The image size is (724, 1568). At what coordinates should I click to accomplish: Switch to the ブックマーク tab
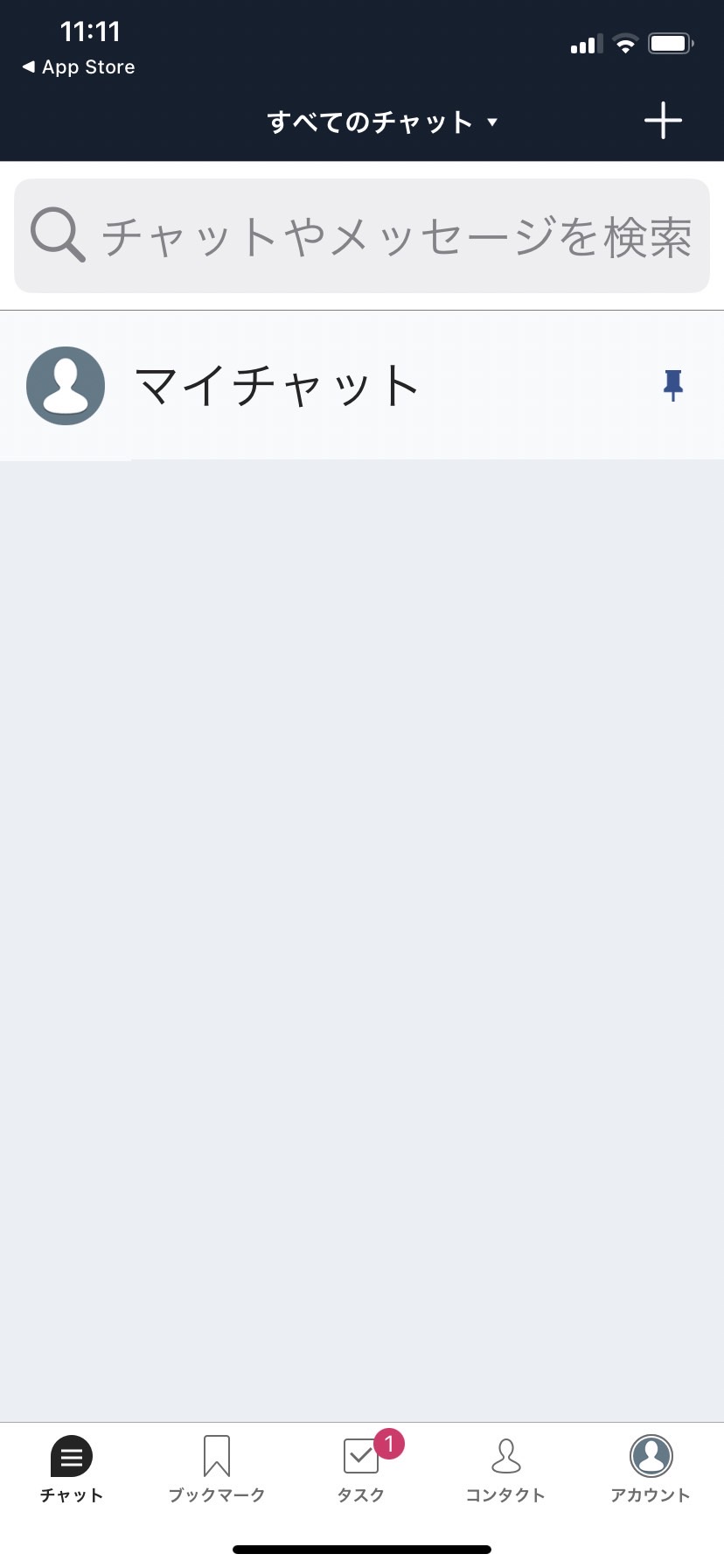click(x=217, y=1470)
